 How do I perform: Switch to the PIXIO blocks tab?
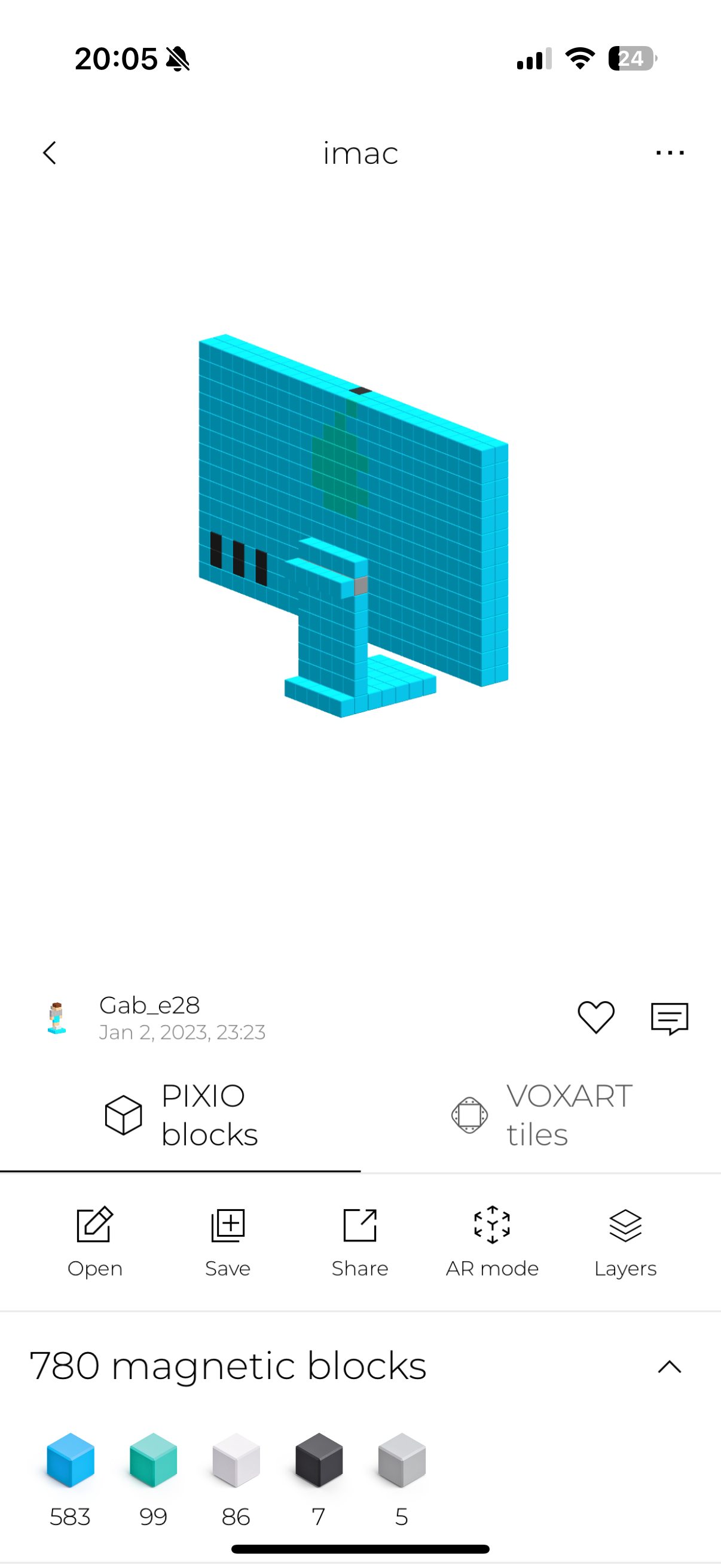click(181, 1115)
